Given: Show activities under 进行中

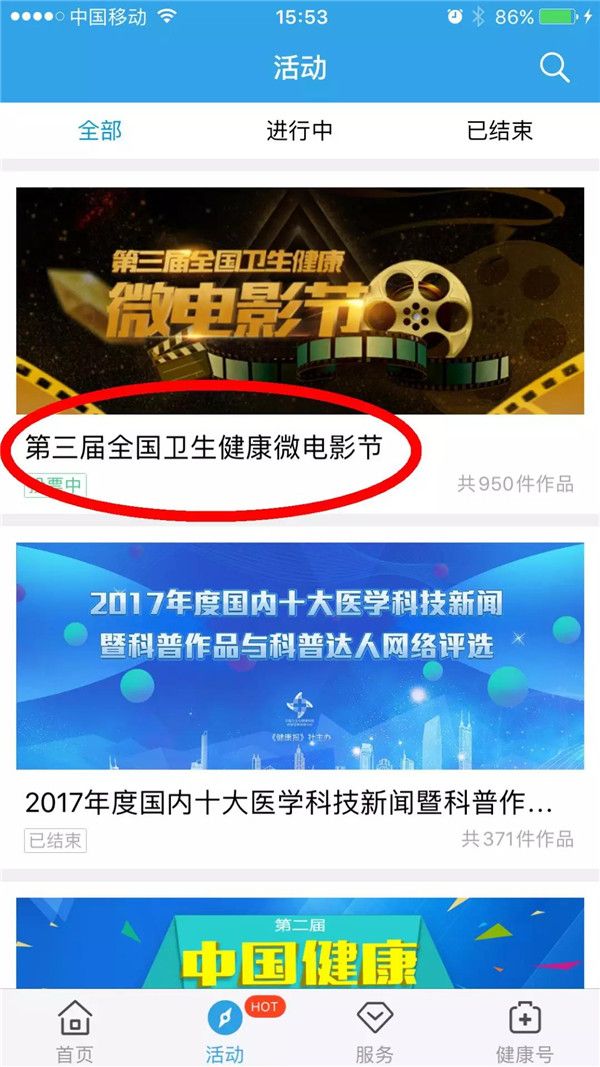Looking at the screenshot, I should (299, 130).
